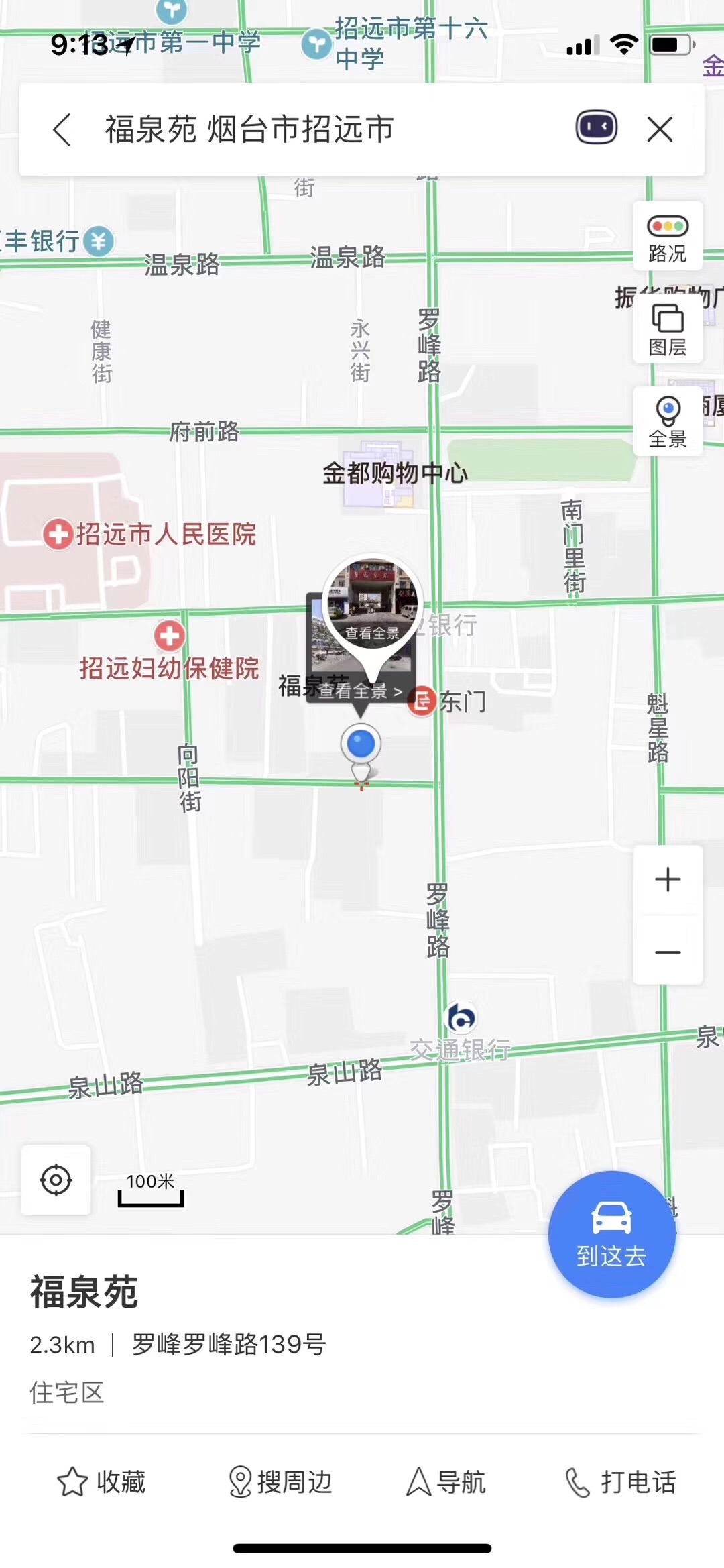
Task: Enable the 全景 panorama mode
Action: point(667,422)
